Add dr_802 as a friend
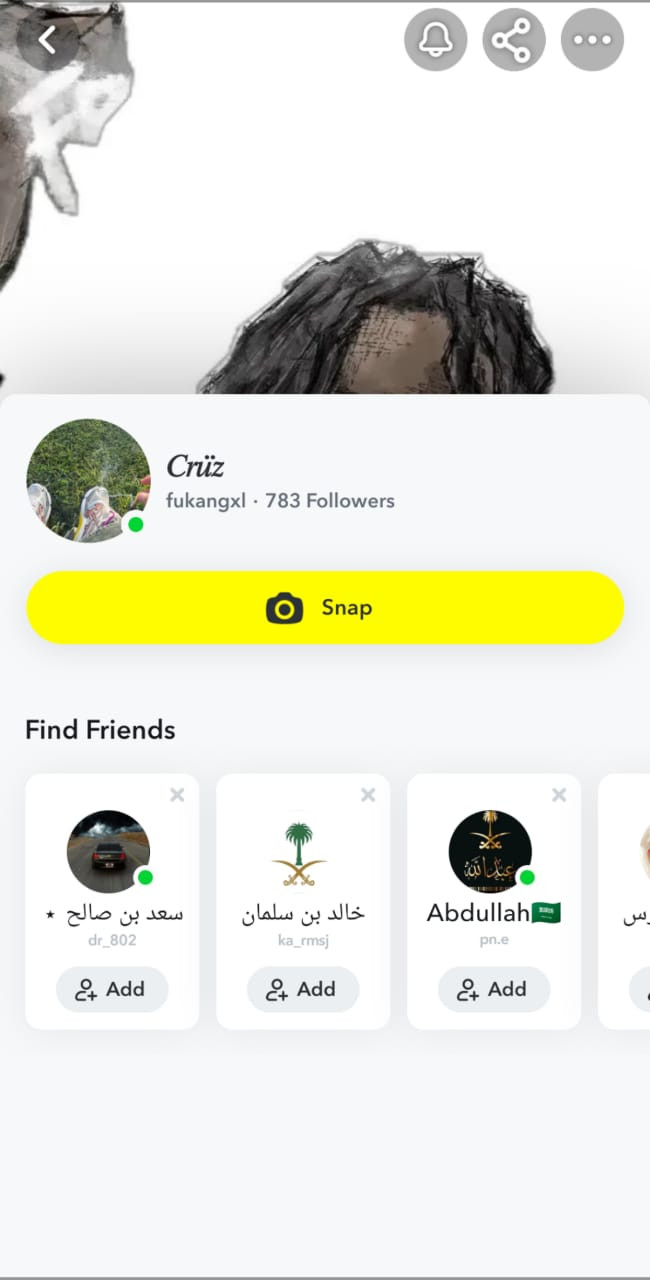The image size is (650, 1280). pyautogui.click(x=112, y=989)
